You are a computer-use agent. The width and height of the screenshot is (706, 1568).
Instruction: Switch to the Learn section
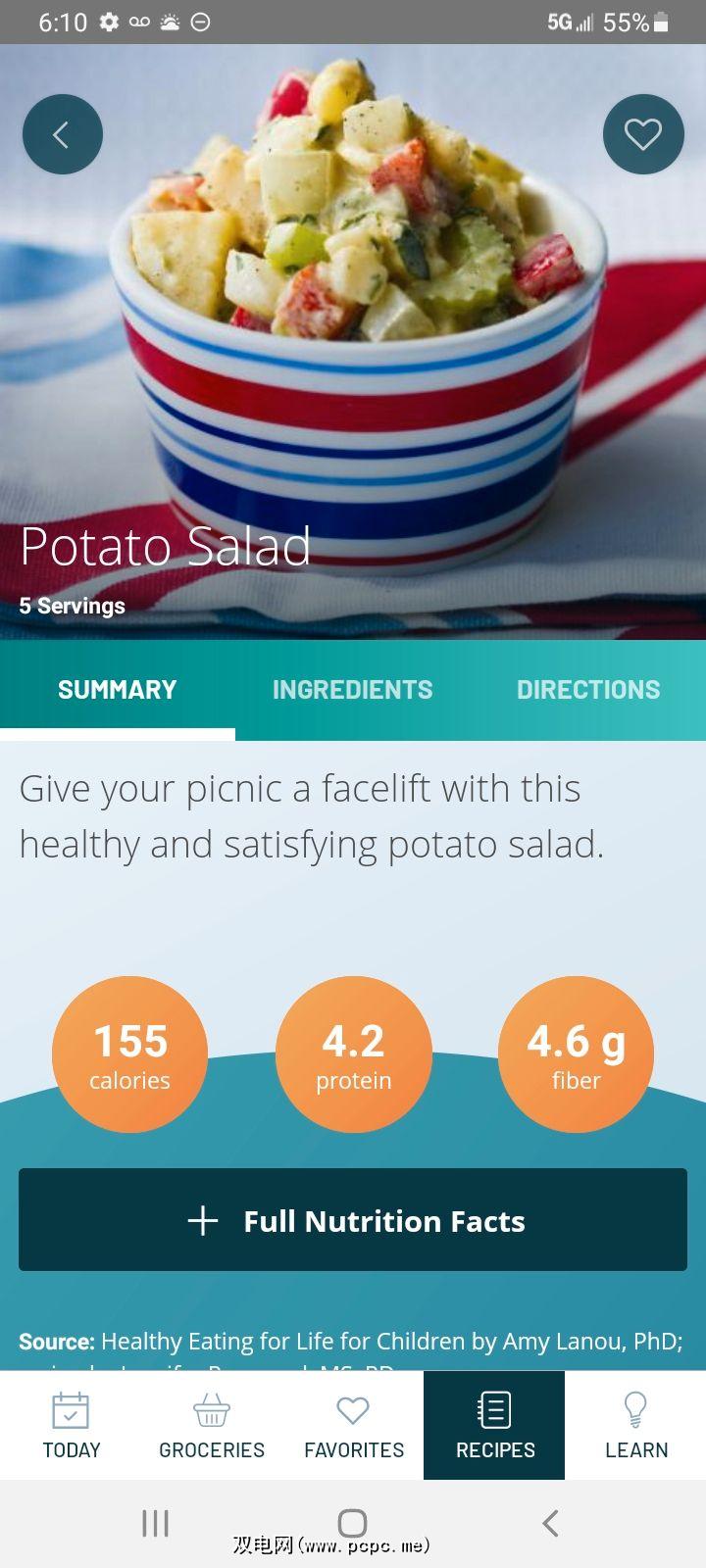click(635, 1426)
